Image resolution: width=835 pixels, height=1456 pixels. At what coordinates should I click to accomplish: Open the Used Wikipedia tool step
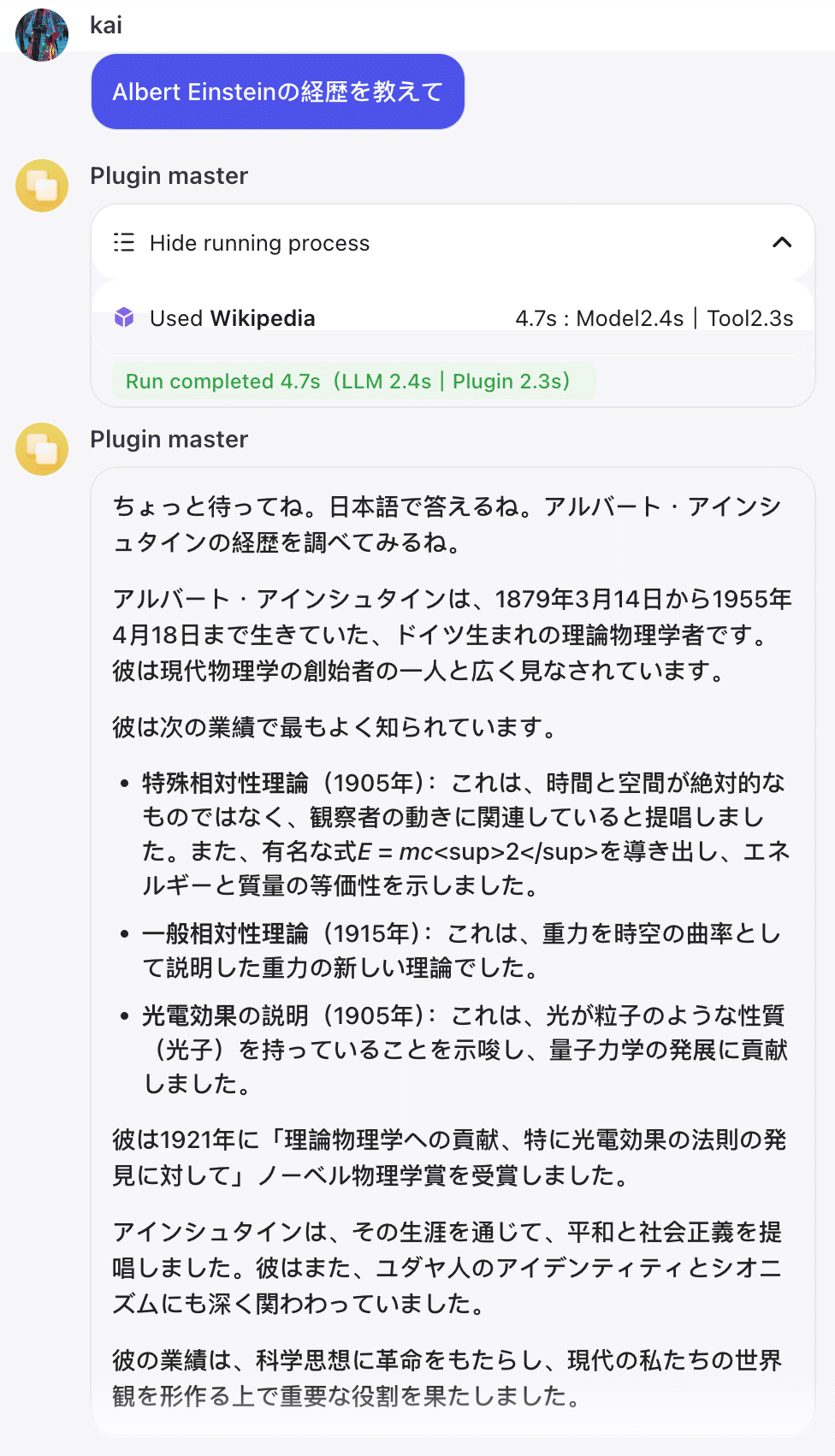232,318
